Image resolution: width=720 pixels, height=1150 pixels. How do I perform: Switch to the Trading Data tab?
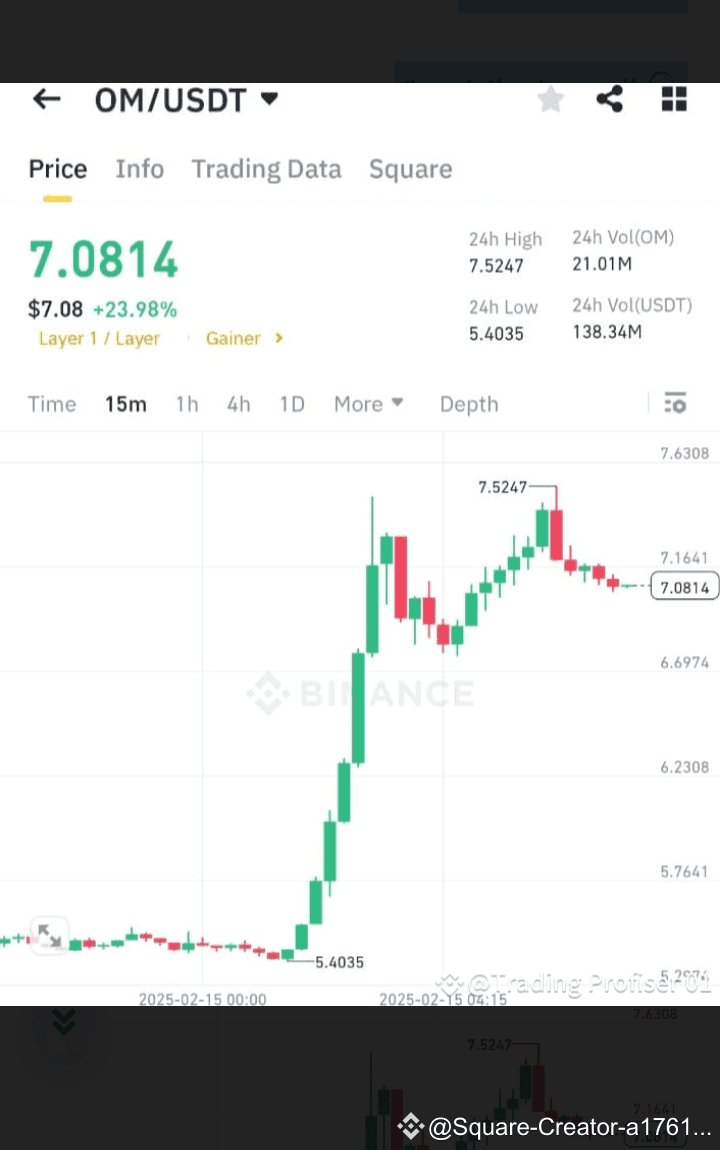[266, 168]
